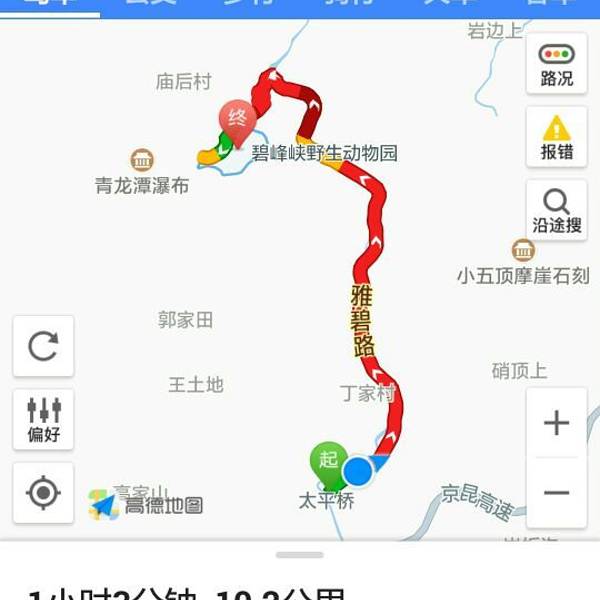Screen dimensions: 600x600
Task: Report a map error with 报错
Action: (556, 137)
